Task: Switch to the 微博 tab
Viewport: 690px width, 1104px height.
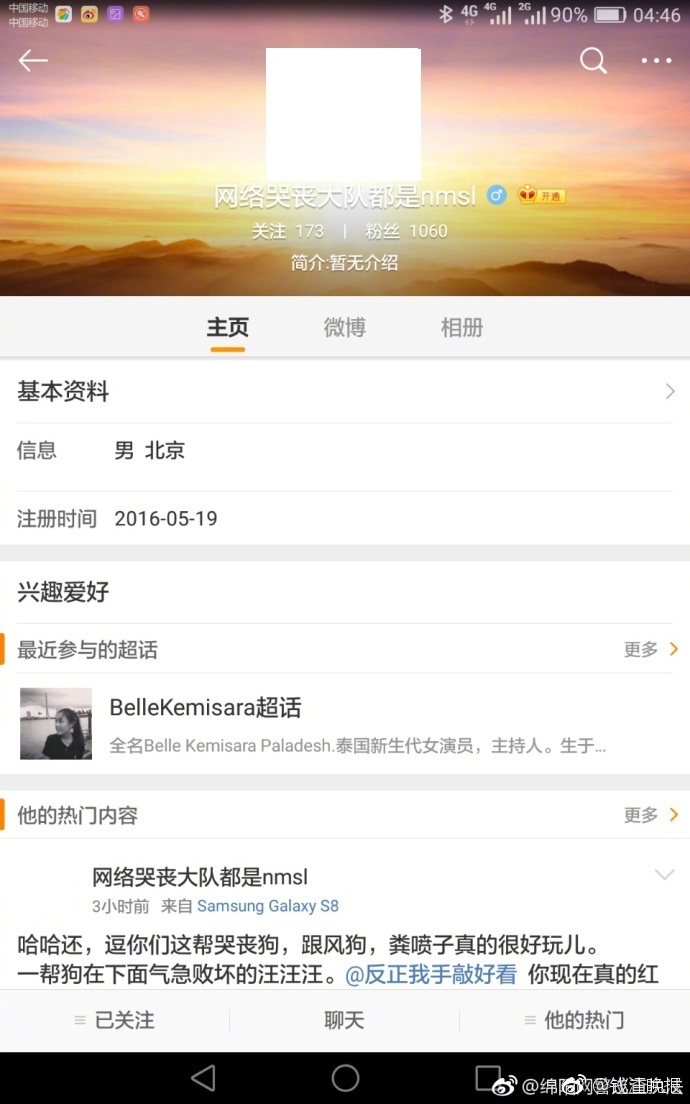Action: coord(344,328)
